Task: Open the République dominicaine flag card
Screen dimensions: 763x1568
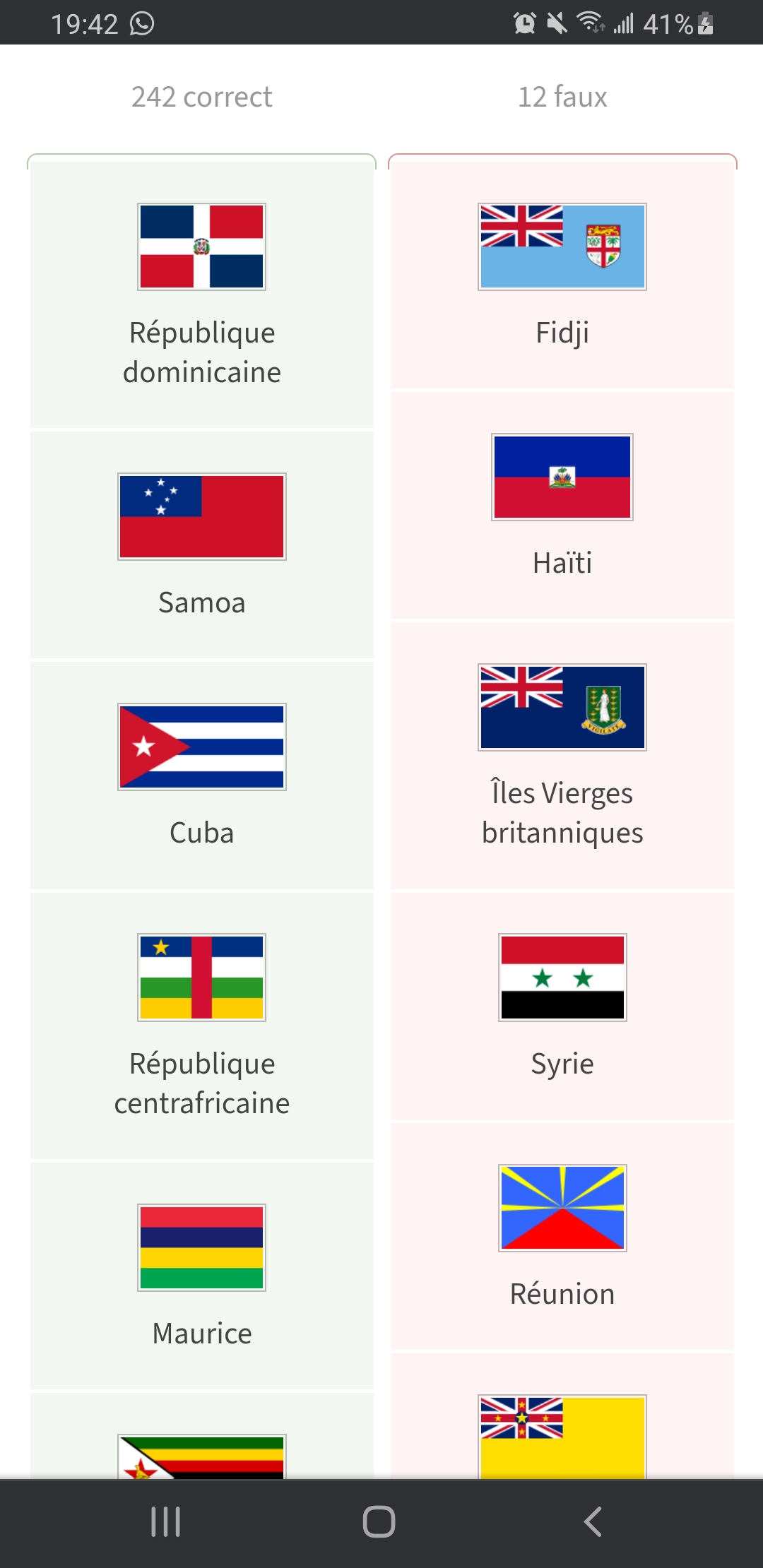Action: pyautogui.click(x=202, y=295)
